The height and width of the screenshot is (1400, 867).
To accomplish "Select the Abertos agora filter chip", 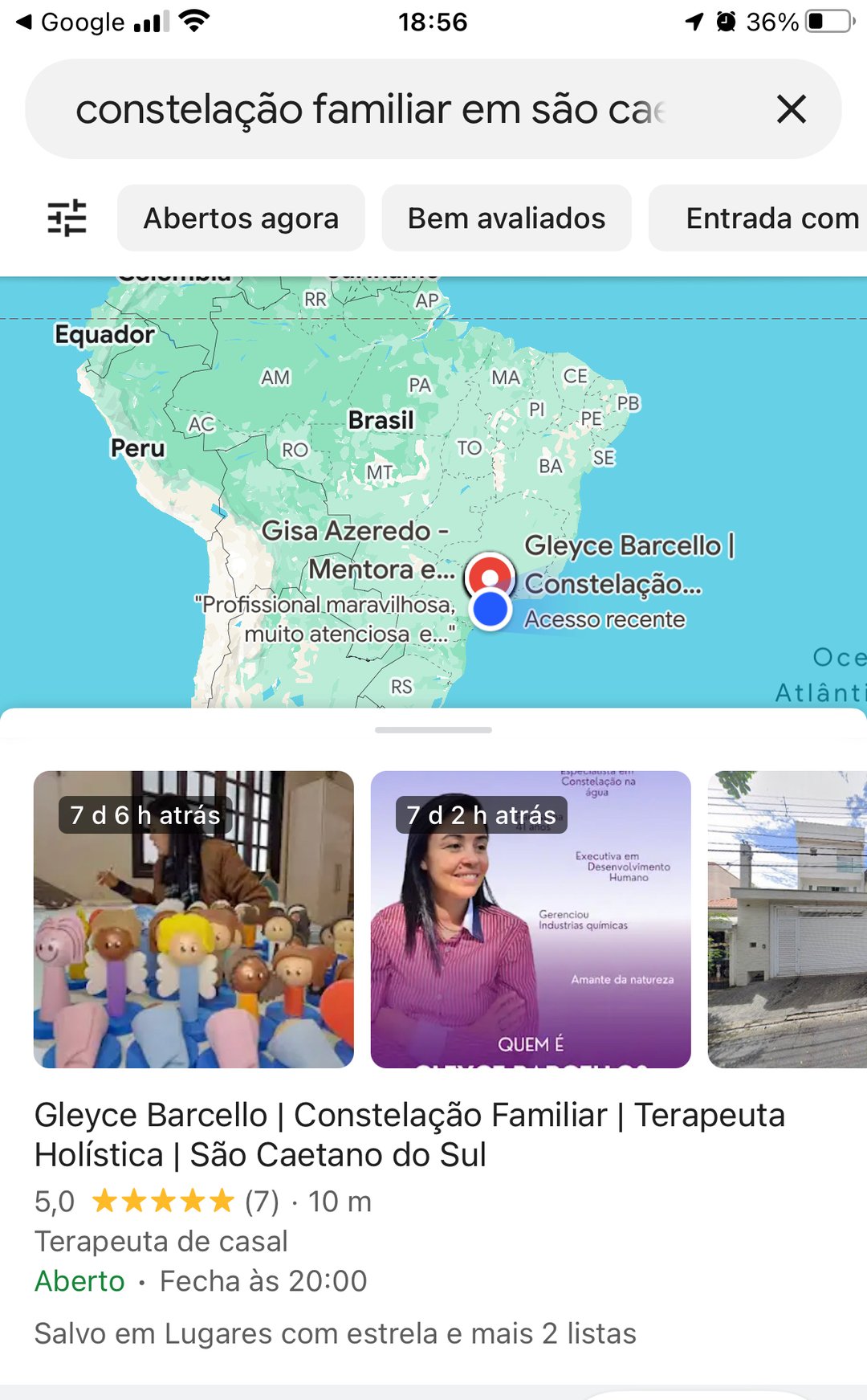I will 241,218.
